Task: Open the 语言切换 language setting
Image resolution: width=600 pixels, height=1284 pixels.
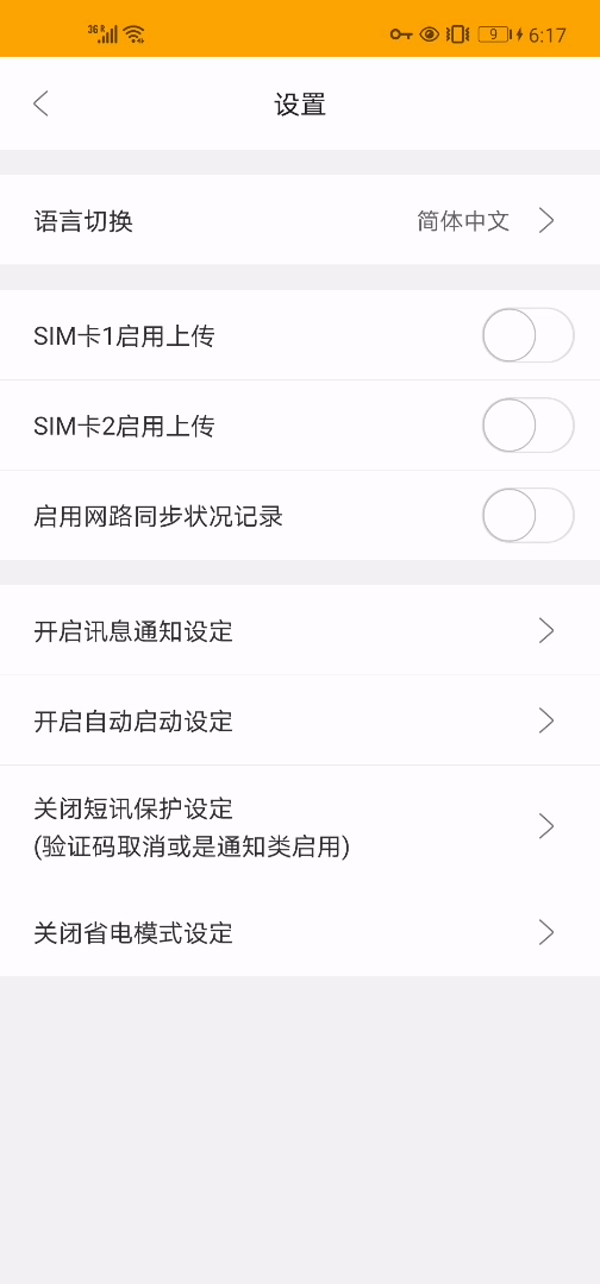Action: pos(300,221)
